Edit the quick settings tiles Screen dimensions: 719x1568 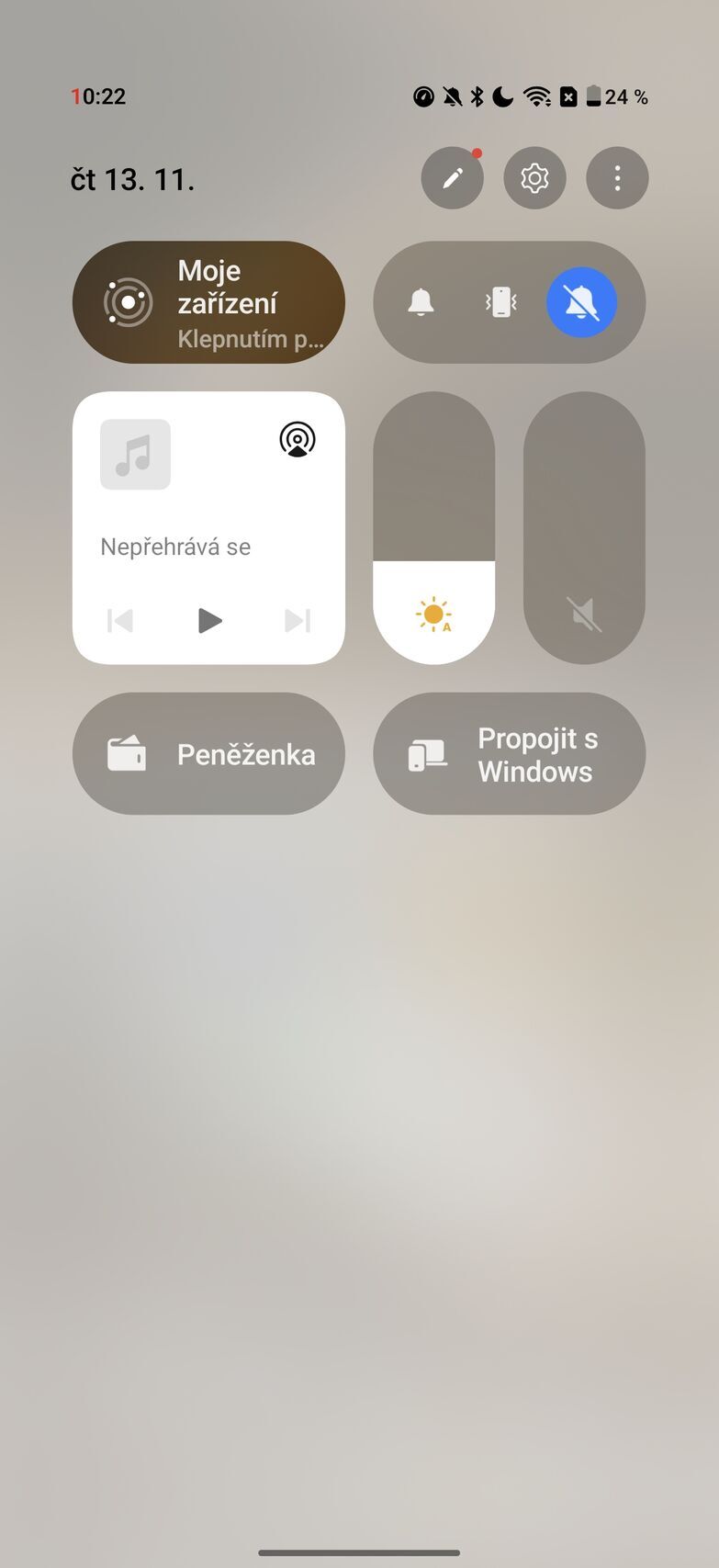click(452, 178)
